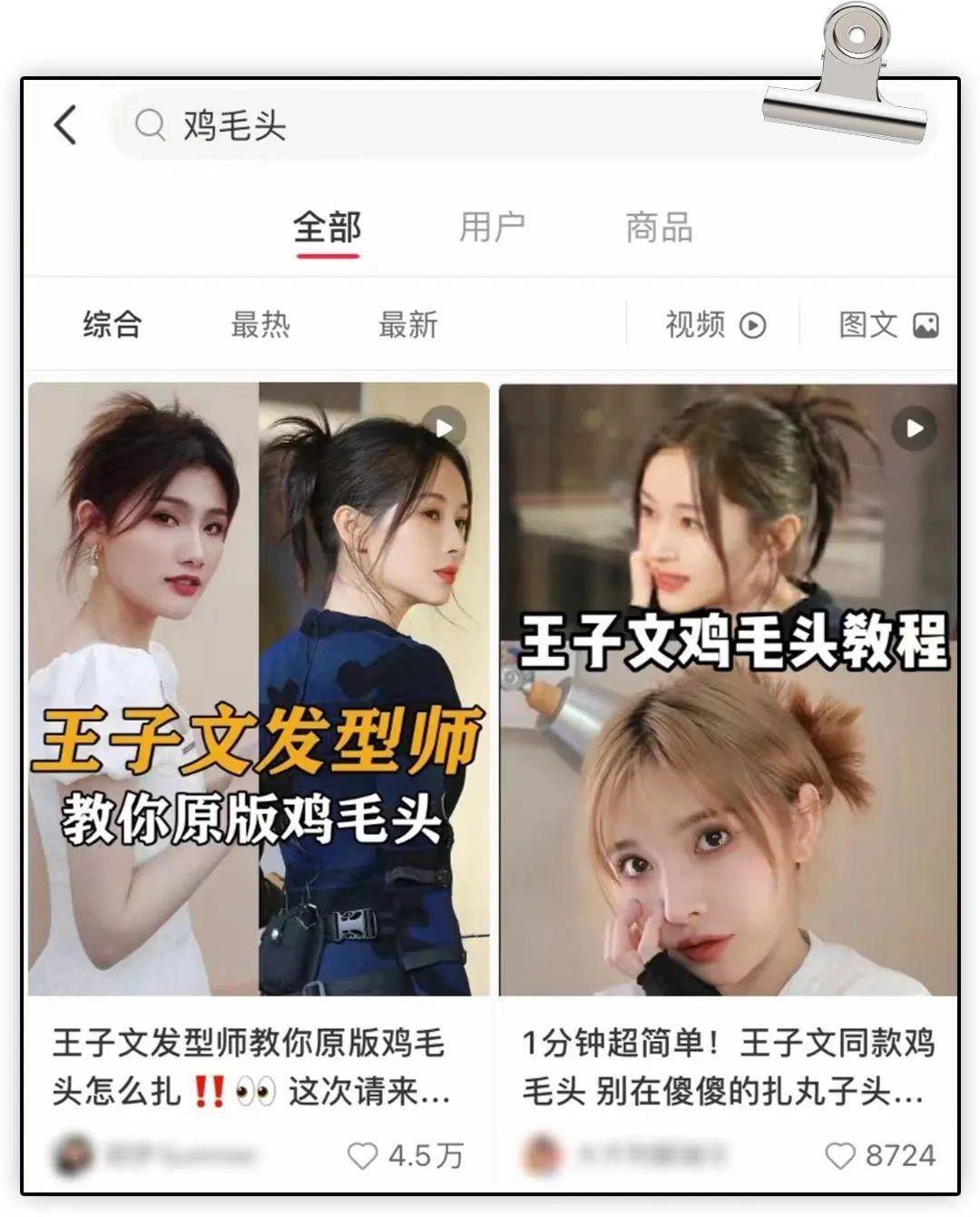Select the 综合 sorting option

[113, 324]
